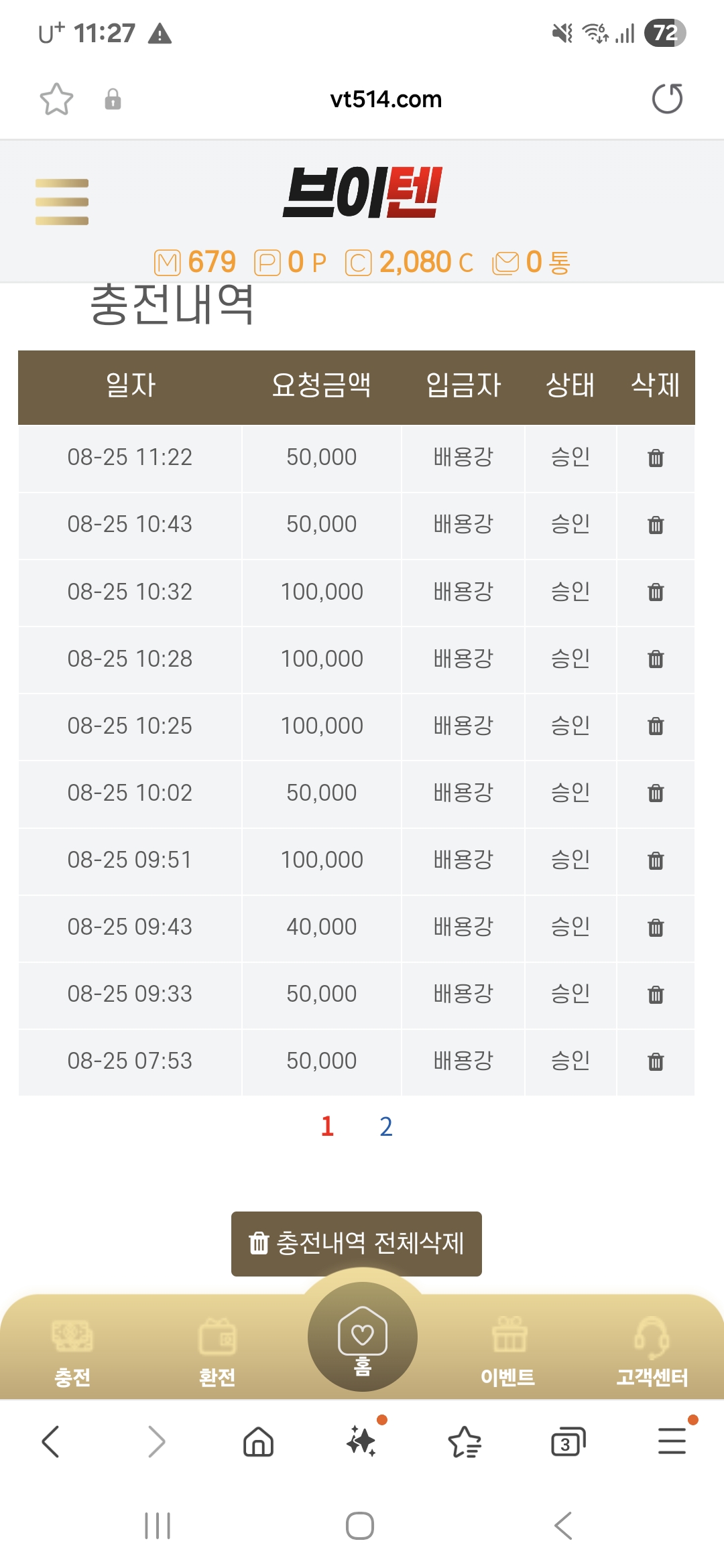The height and width of the screenshot is (1568, 724).
Task: Go to page 2 of charge history
Action: click(385, 1126)
